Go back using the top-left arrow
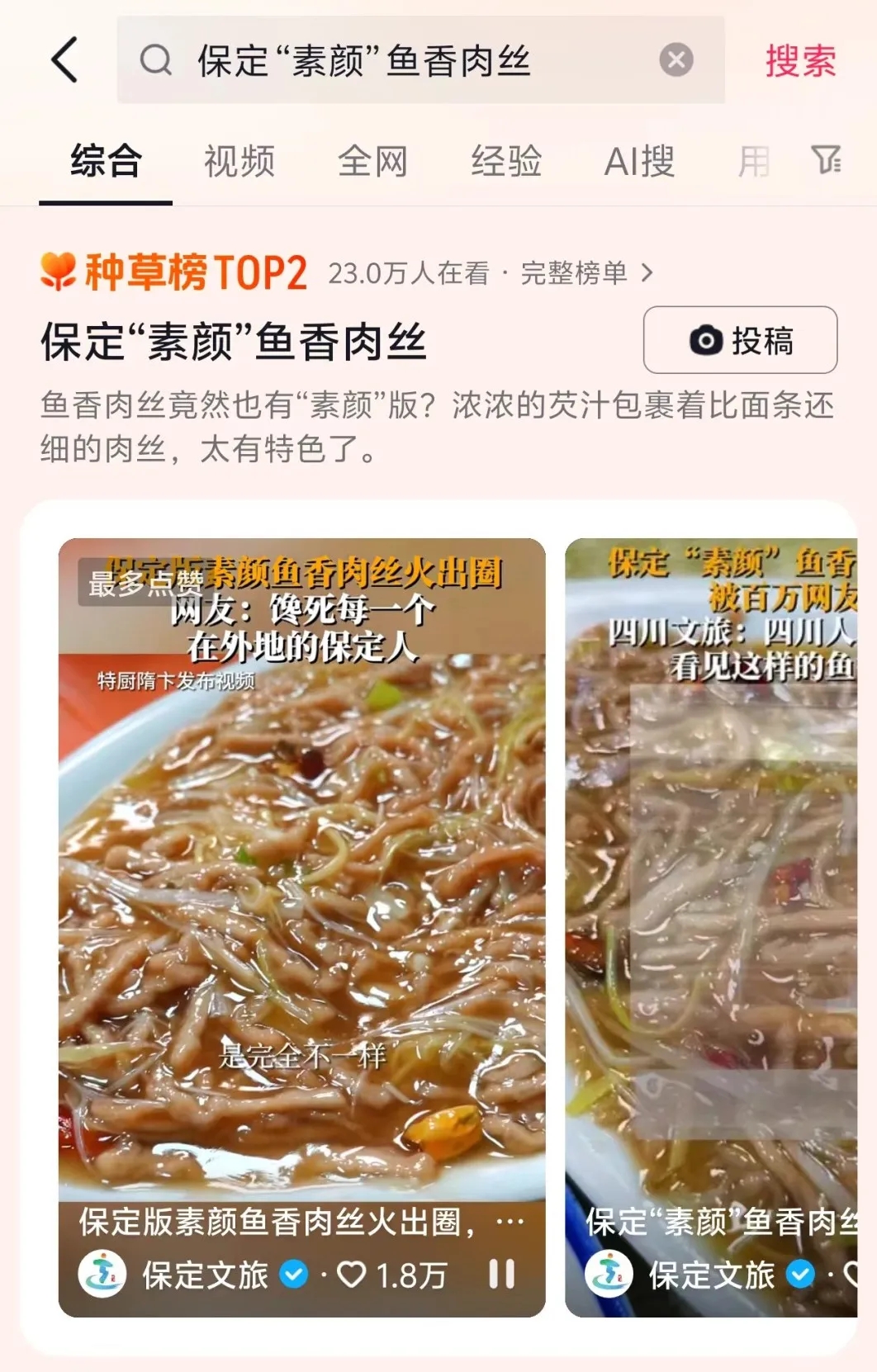The height and width of the screenshot is (1372, 877). point(64,59)
